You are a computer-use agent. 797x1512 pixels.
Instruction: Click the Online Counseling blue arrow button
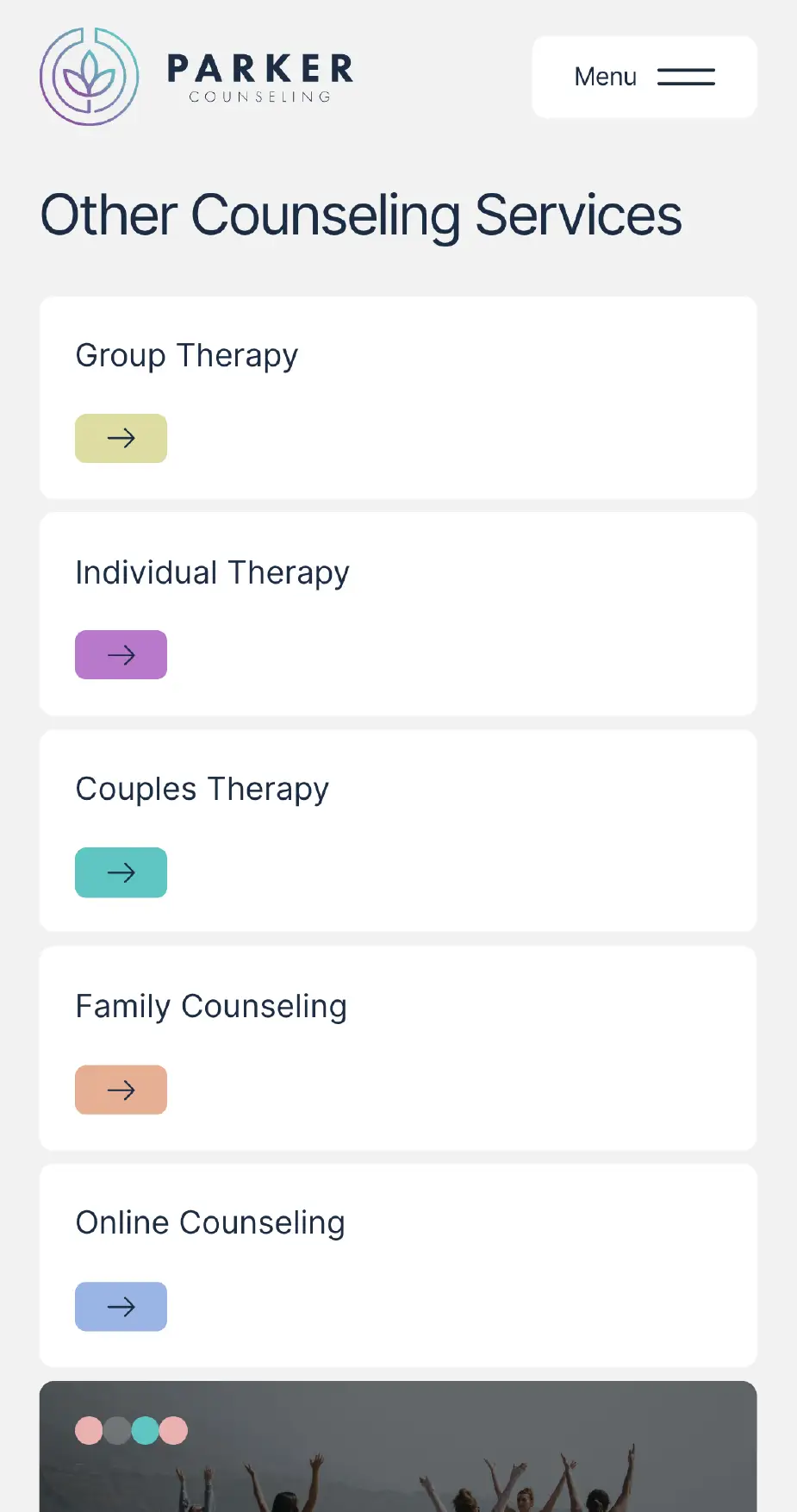click(121, 1306)
